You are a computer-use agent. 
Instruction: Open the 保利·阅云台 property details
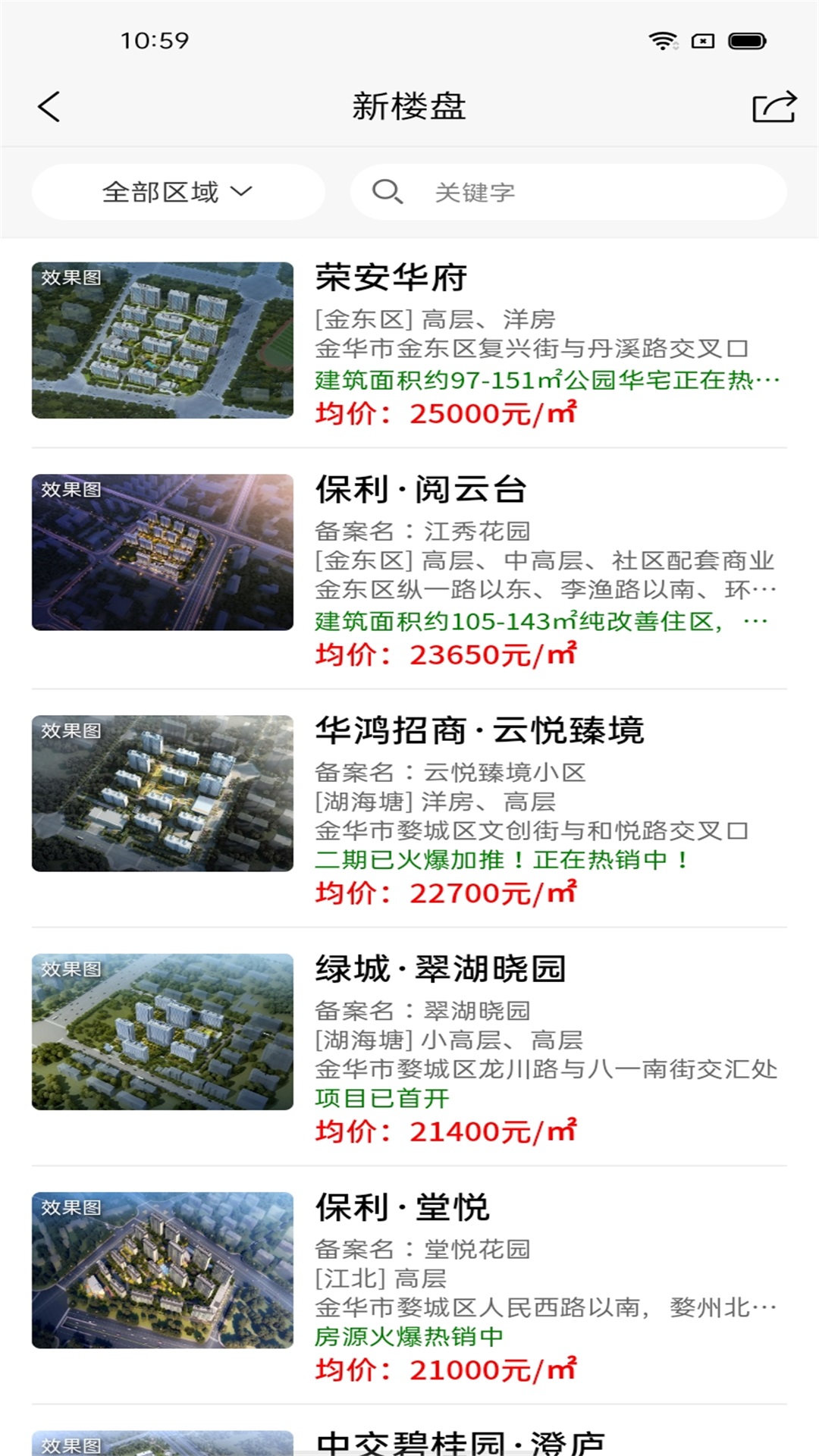421,491
